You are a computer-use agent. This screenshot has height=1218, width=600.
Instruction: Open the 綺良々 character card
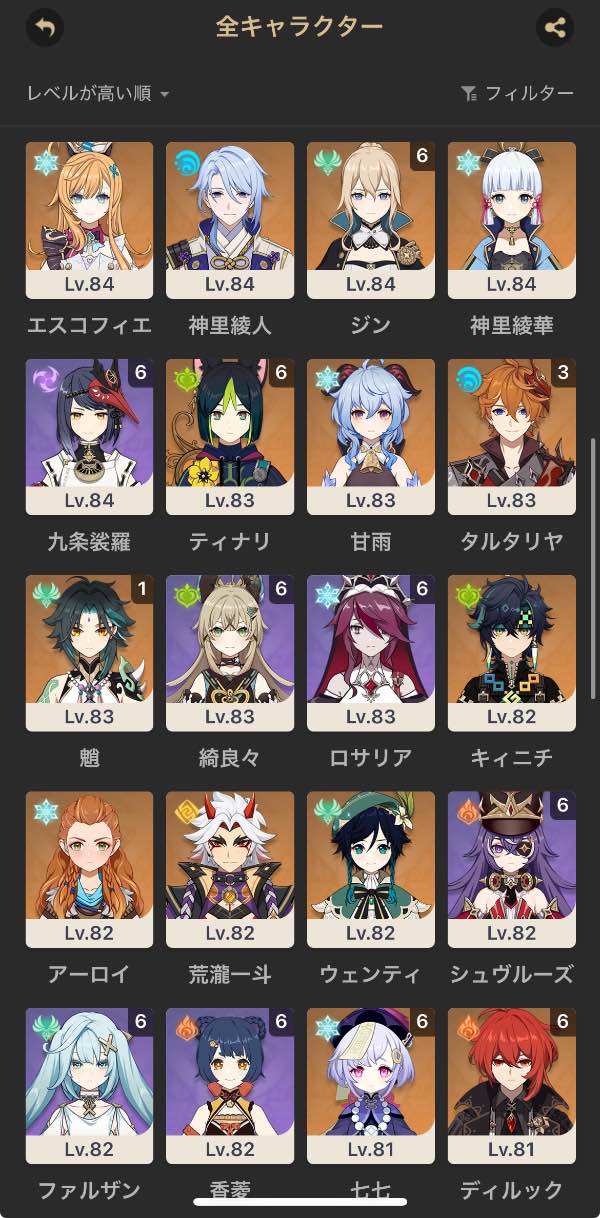[x=230, y=653]
